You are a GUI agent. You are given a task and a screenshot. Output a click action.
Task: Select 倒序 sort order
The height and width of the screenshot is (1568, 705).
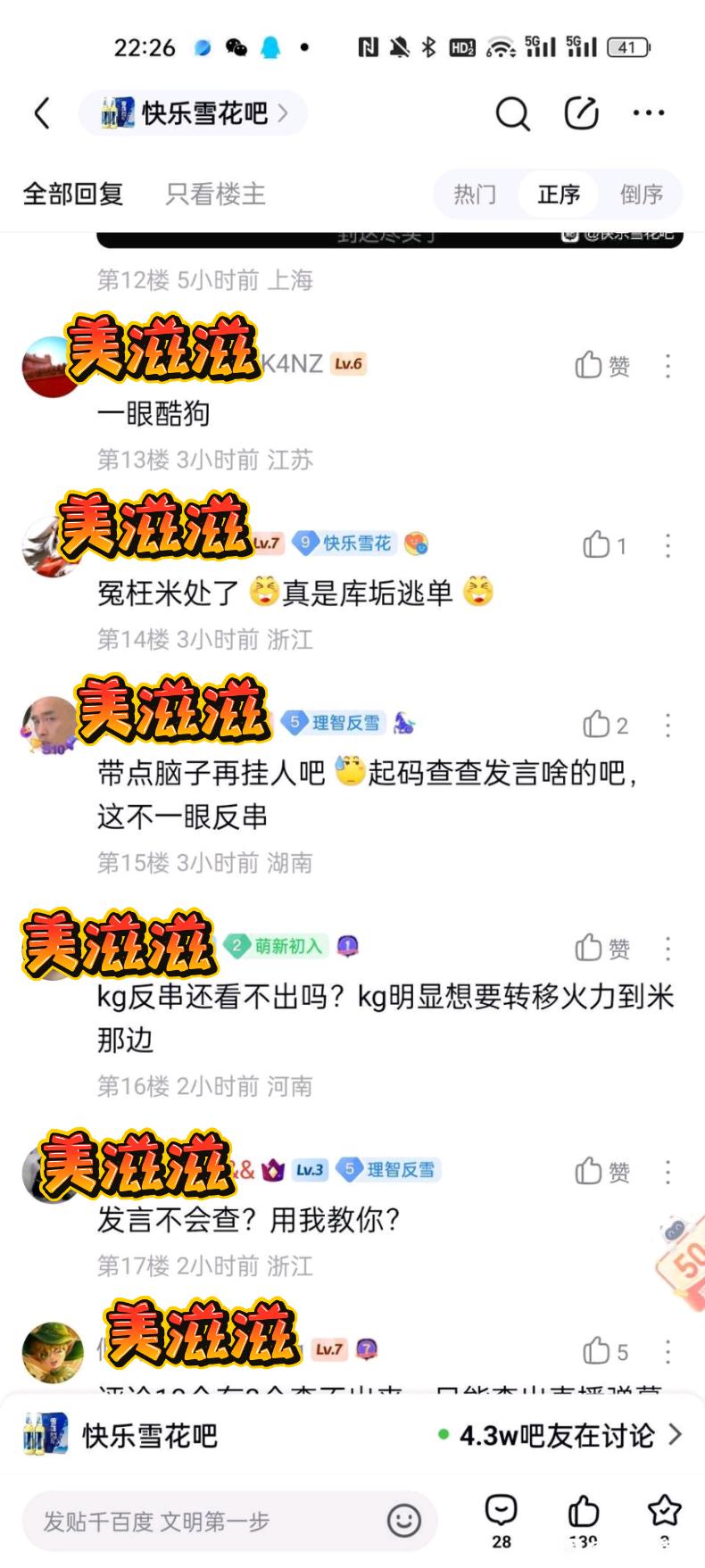pyautogui.click(x=642, y=194)
